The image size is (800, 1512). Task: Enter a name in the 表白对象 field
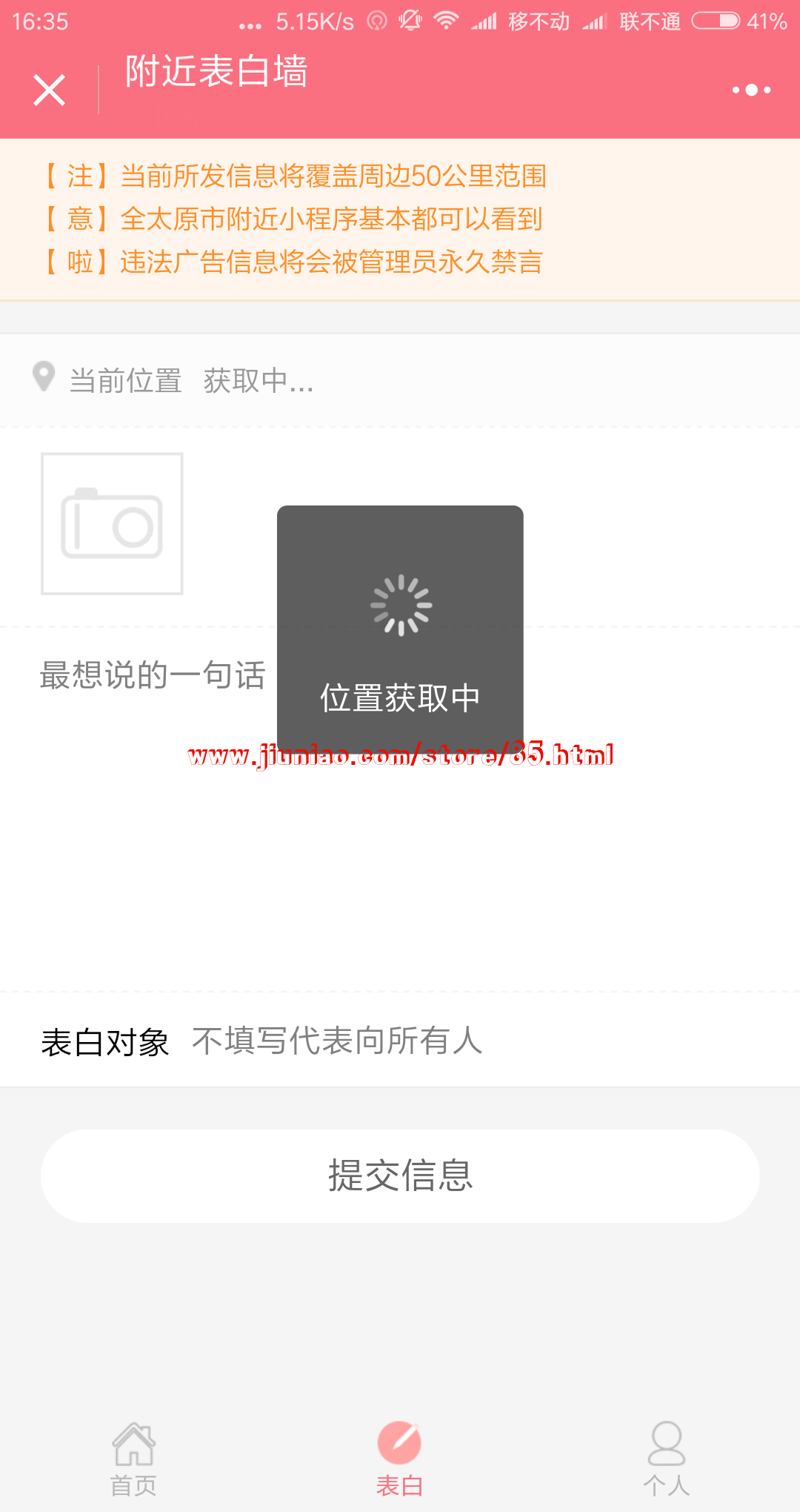(x=444, y=1041)
